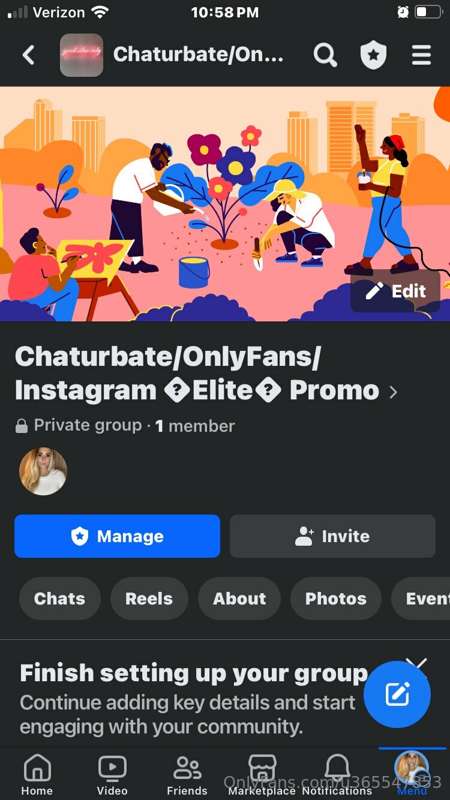Screen dimensions: 450x800
Task: Open group details via the title chevron
Action: pos(392,392)
